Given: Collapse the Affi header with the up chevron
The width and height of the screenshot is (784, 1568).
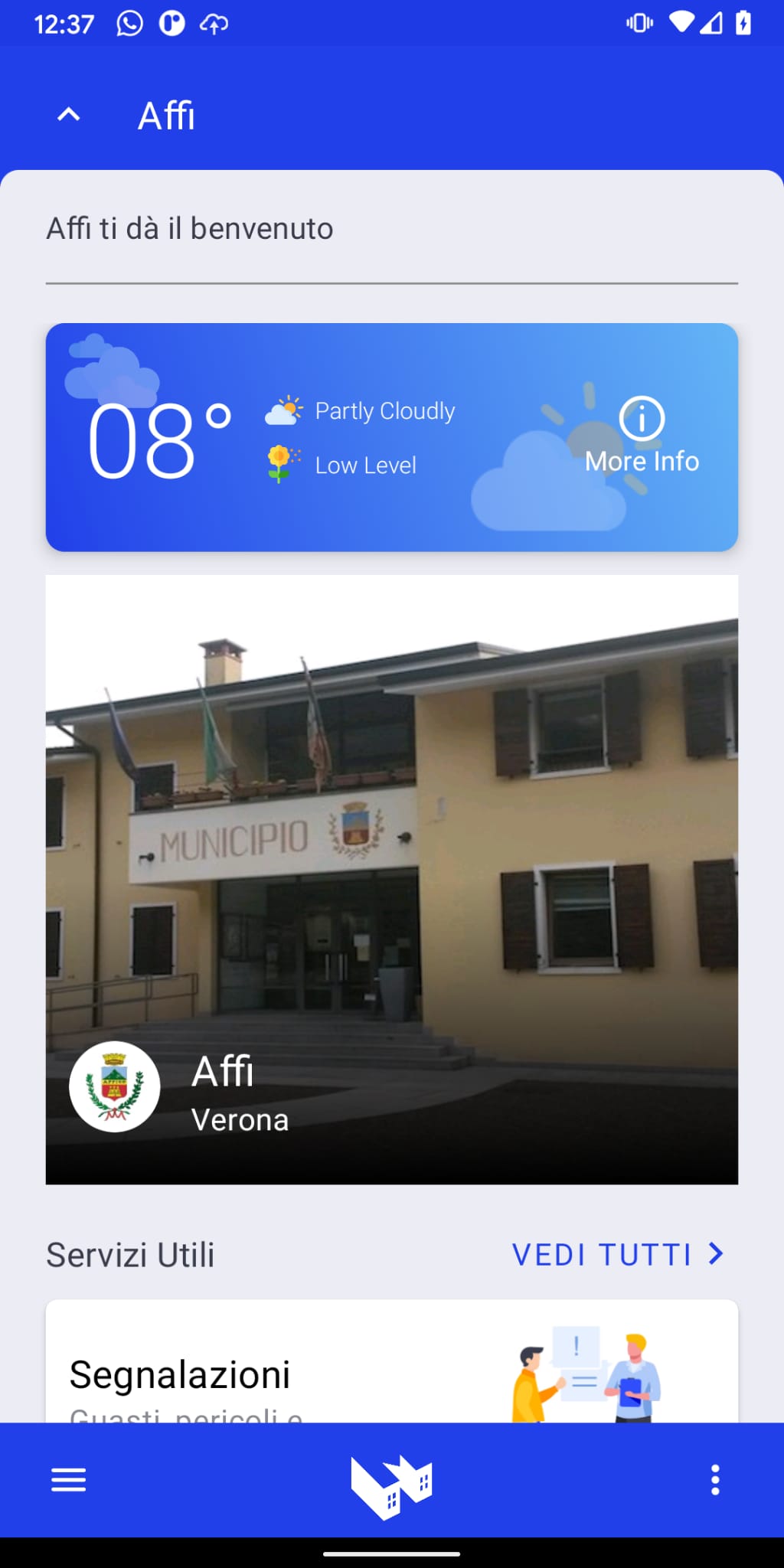Looking at the screenshot, I should pyautogui.click(x=69, y=116).
